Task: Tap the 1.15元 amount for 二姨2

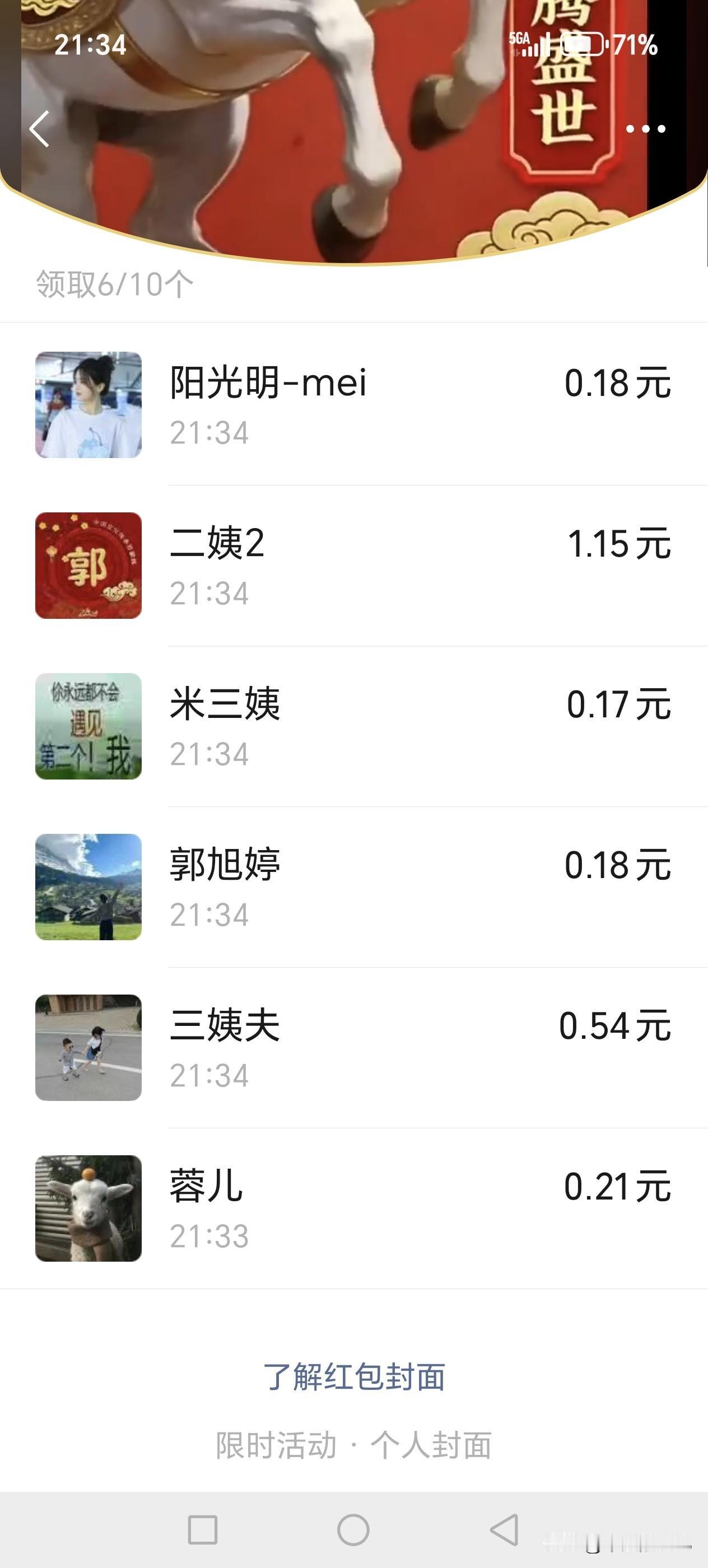Action: pos(618,545)
